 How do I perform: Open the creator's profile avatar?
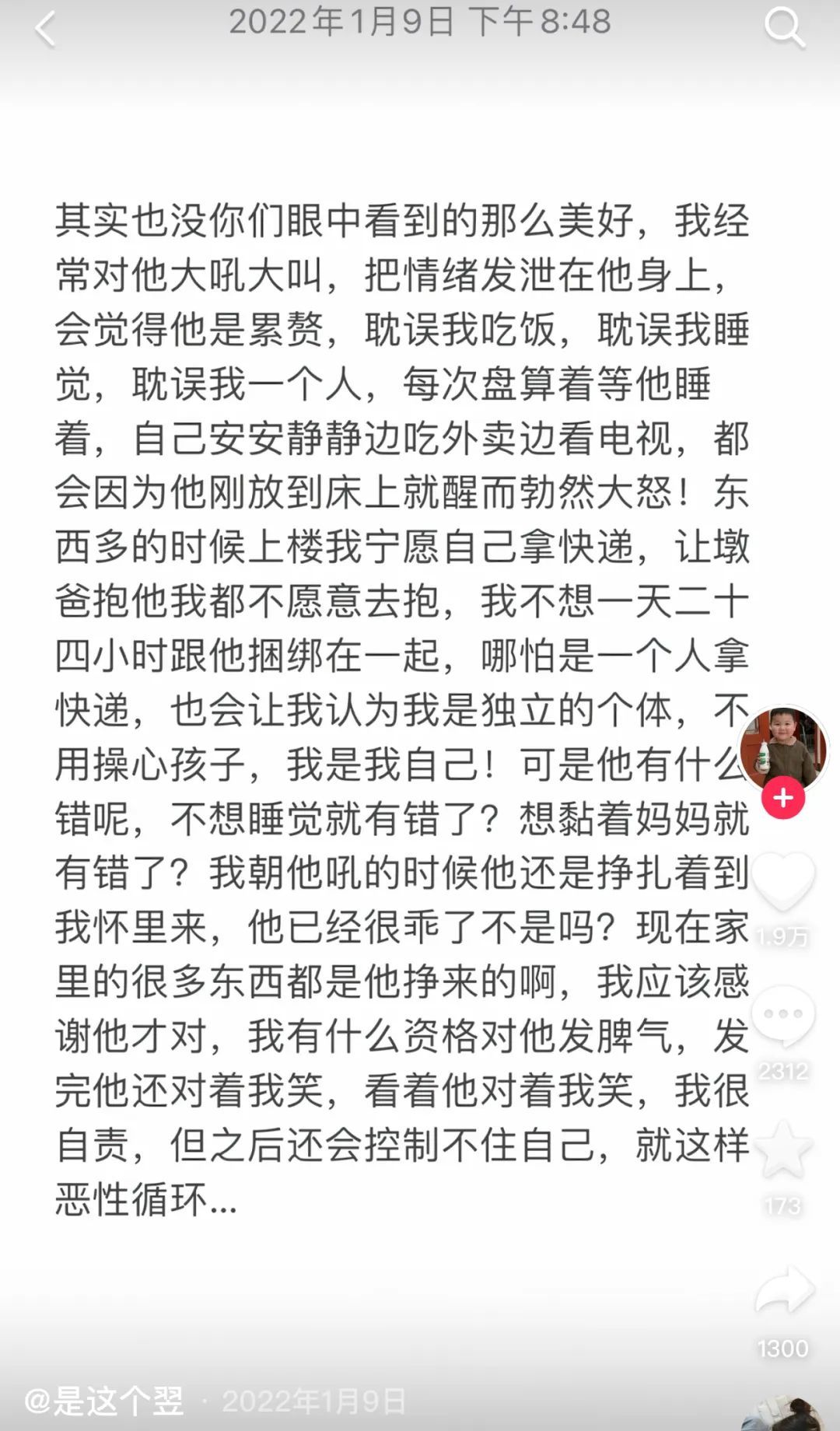[x=783, y=748]
